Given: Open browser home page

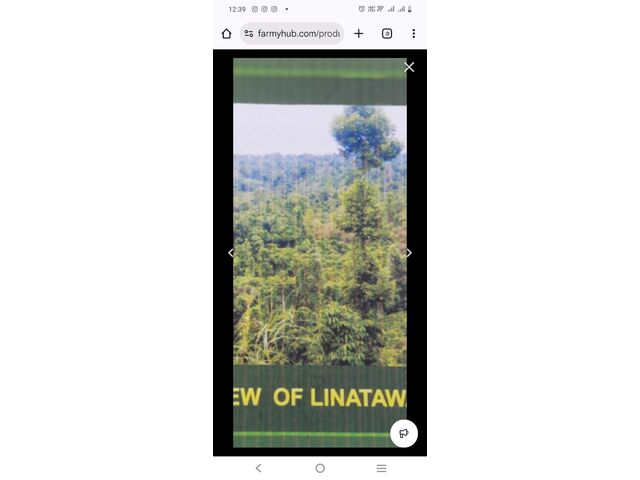Looking at the screenshot, I should [227, 33].
